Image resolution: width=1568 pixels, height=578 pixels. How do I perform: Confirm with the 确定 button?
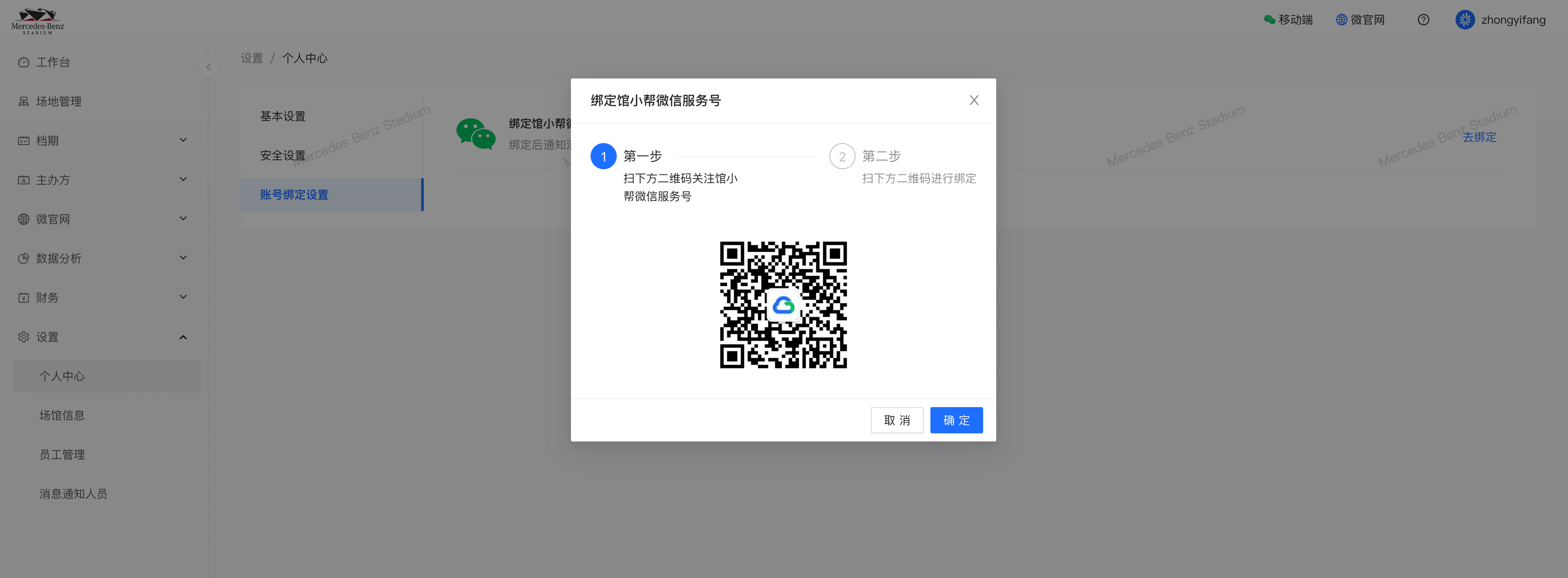coord(956,420)
